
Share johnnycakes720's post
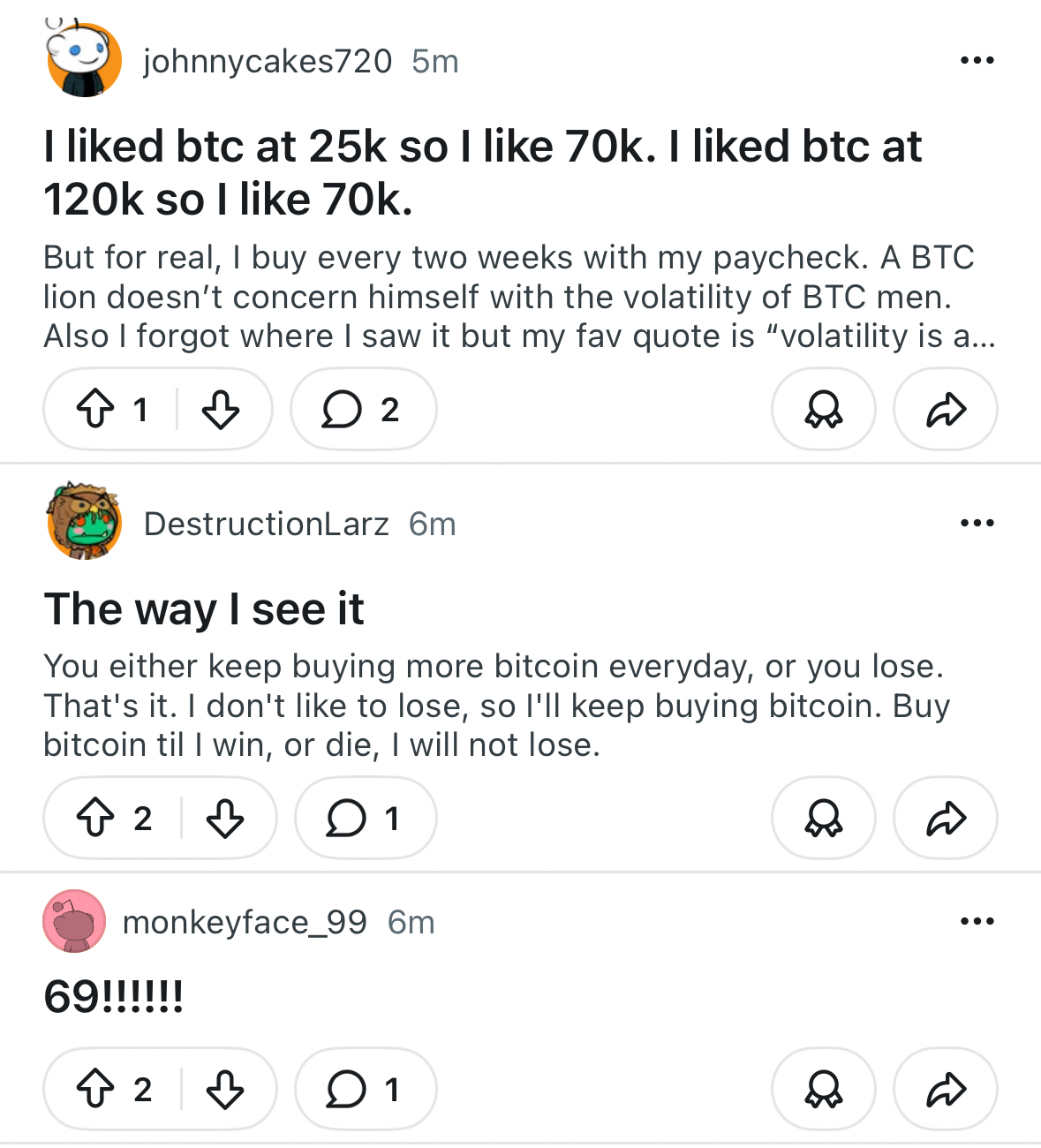946,410
